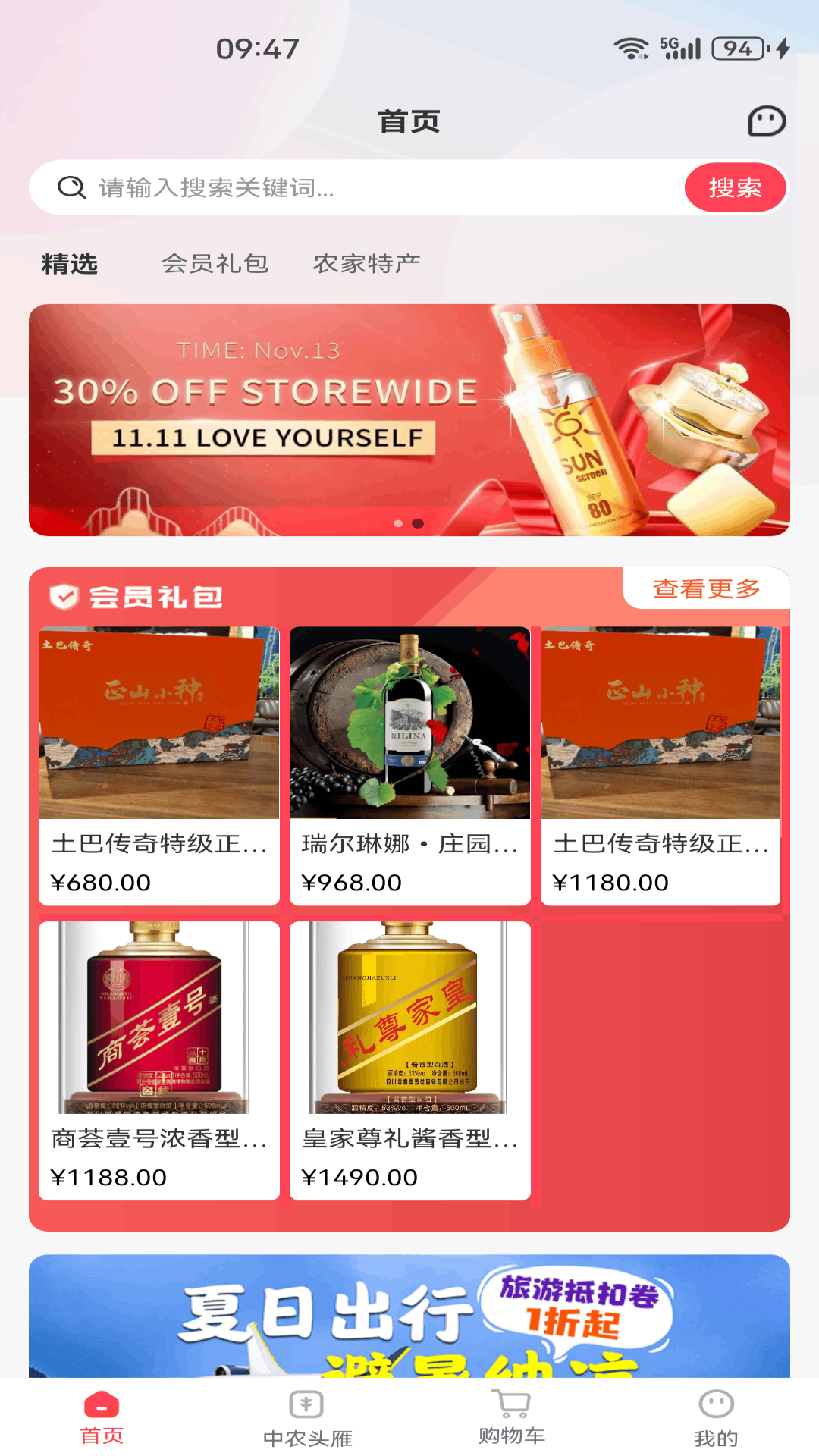Open the ¥680.00 土巴传奇 tea product
Screen dimensions: 819x1456
(x=159, y=766)
